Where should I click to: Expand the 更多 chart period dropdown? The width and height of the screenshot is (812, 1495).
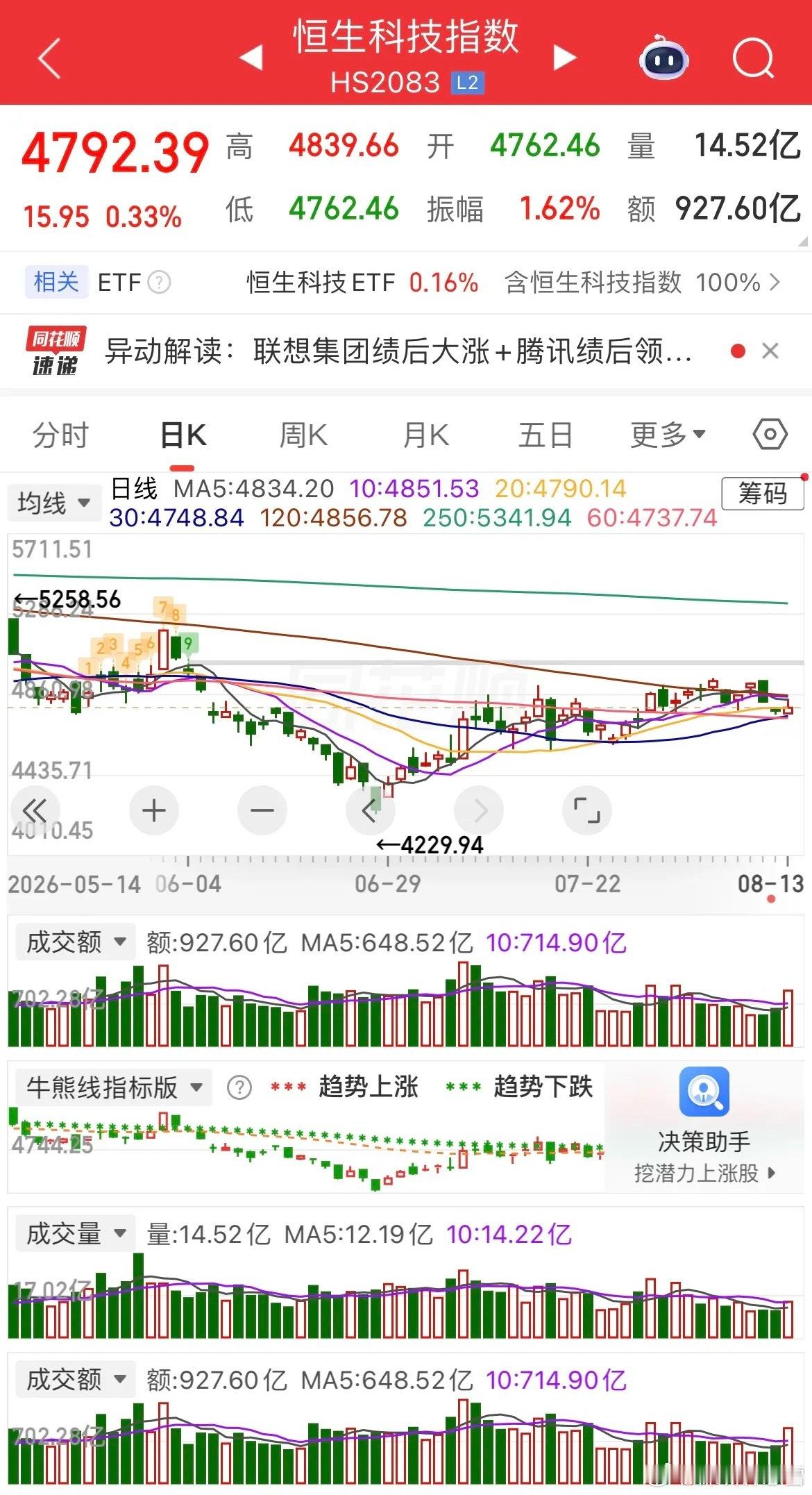668,435
